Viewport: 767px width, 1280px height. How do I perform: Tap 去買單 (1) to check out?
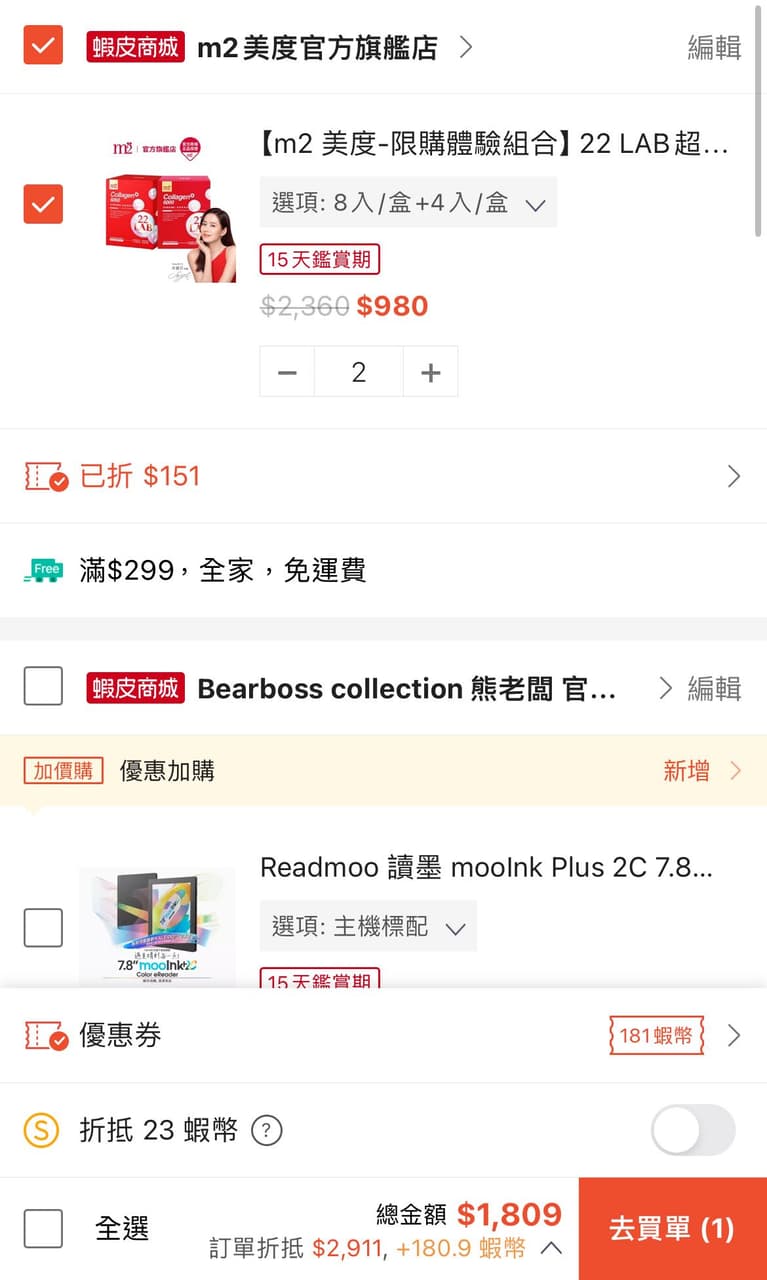[672, 1229]
